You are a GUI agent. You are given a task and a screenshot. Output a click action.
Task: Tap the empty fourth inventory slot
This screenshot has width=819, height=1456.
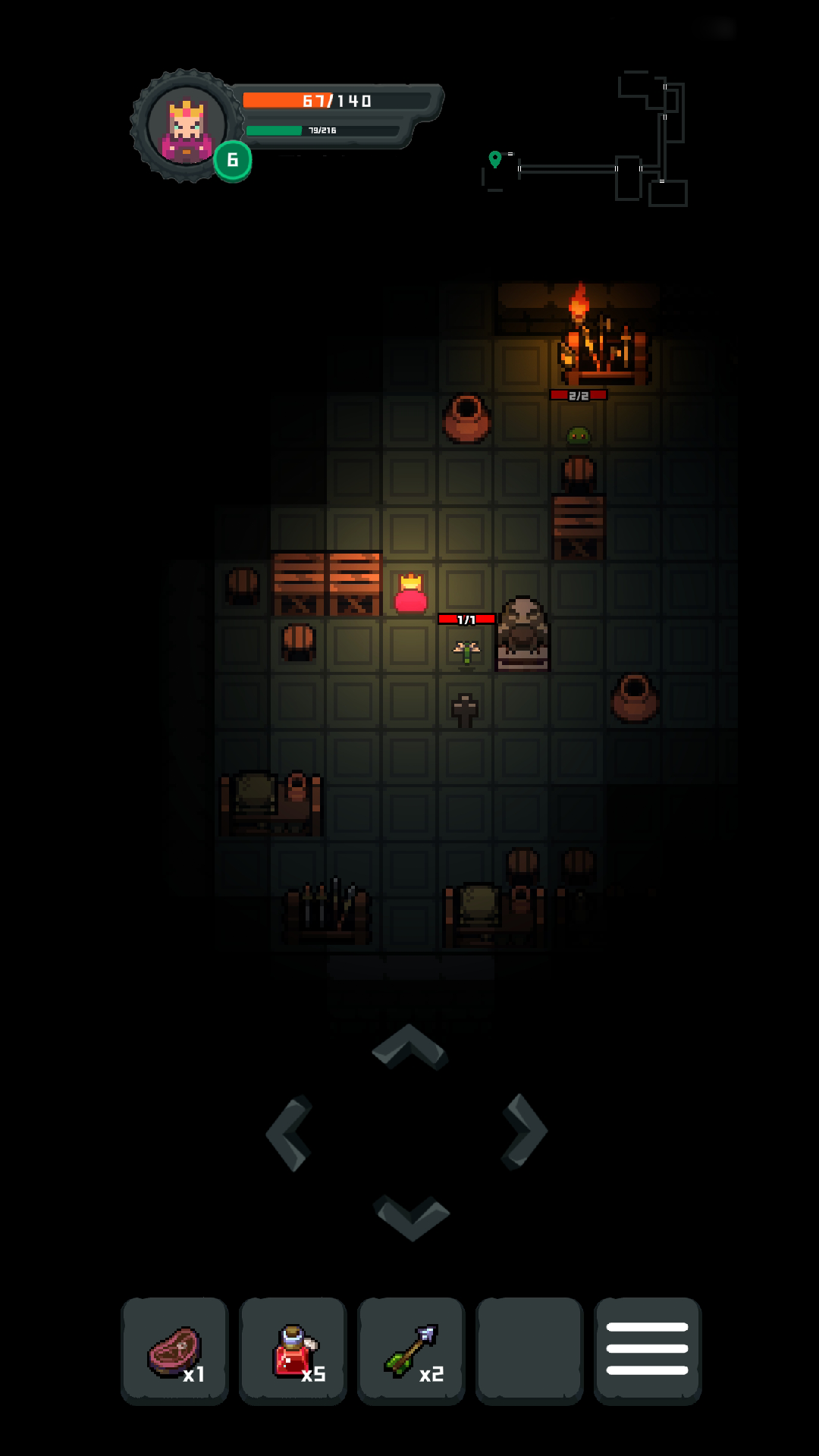[529, 1351]
